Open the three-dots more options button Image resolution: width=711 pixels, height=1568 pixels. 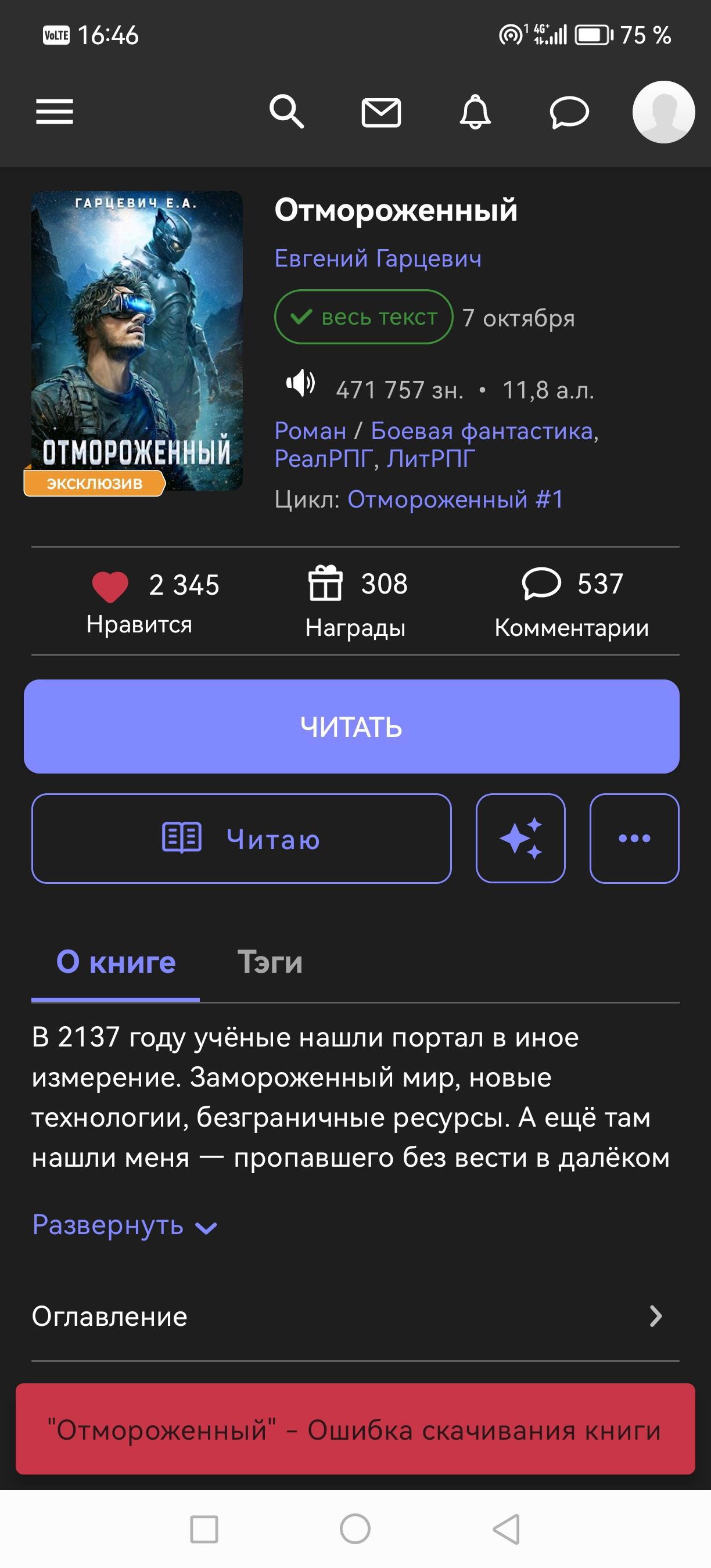634,839
